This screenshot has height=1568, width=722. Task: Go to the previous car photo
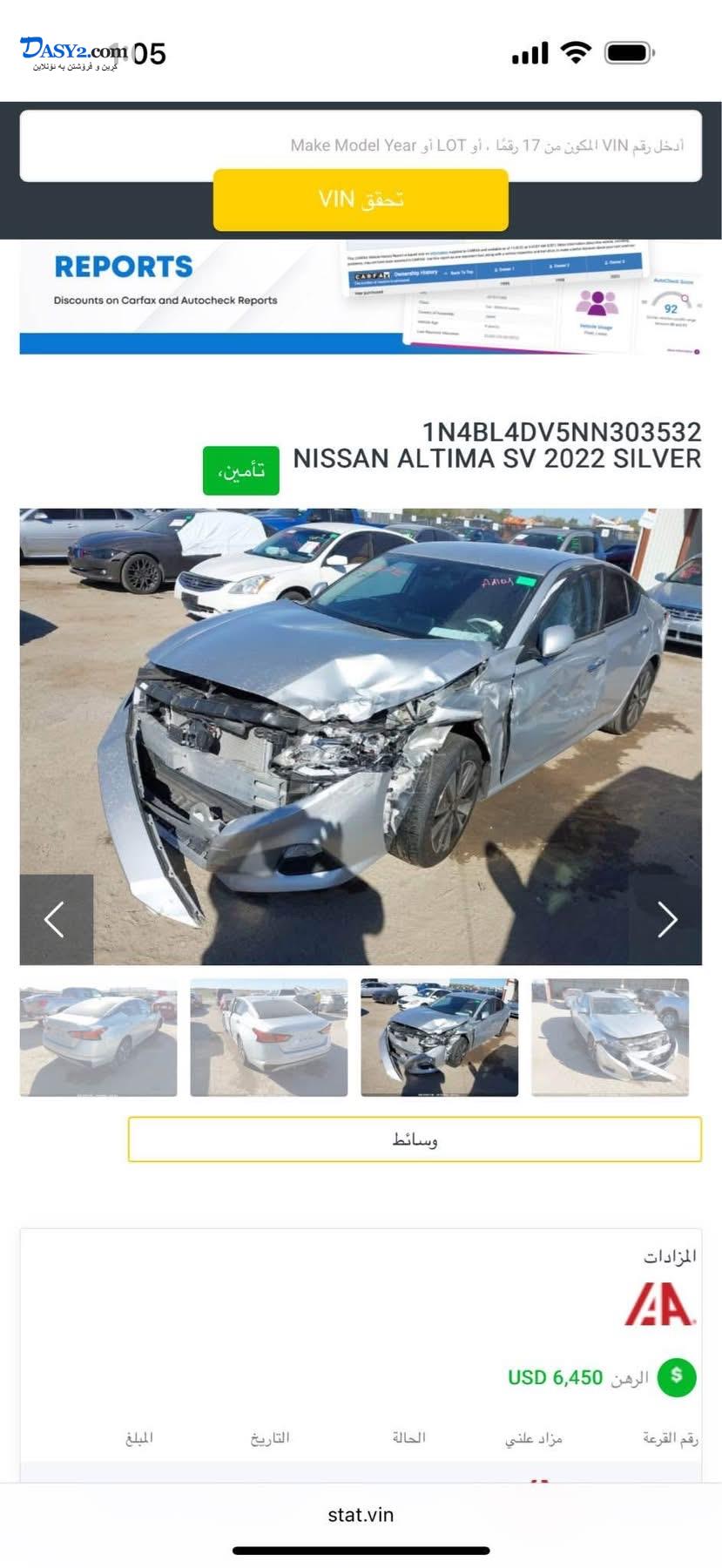coord(56,919)
